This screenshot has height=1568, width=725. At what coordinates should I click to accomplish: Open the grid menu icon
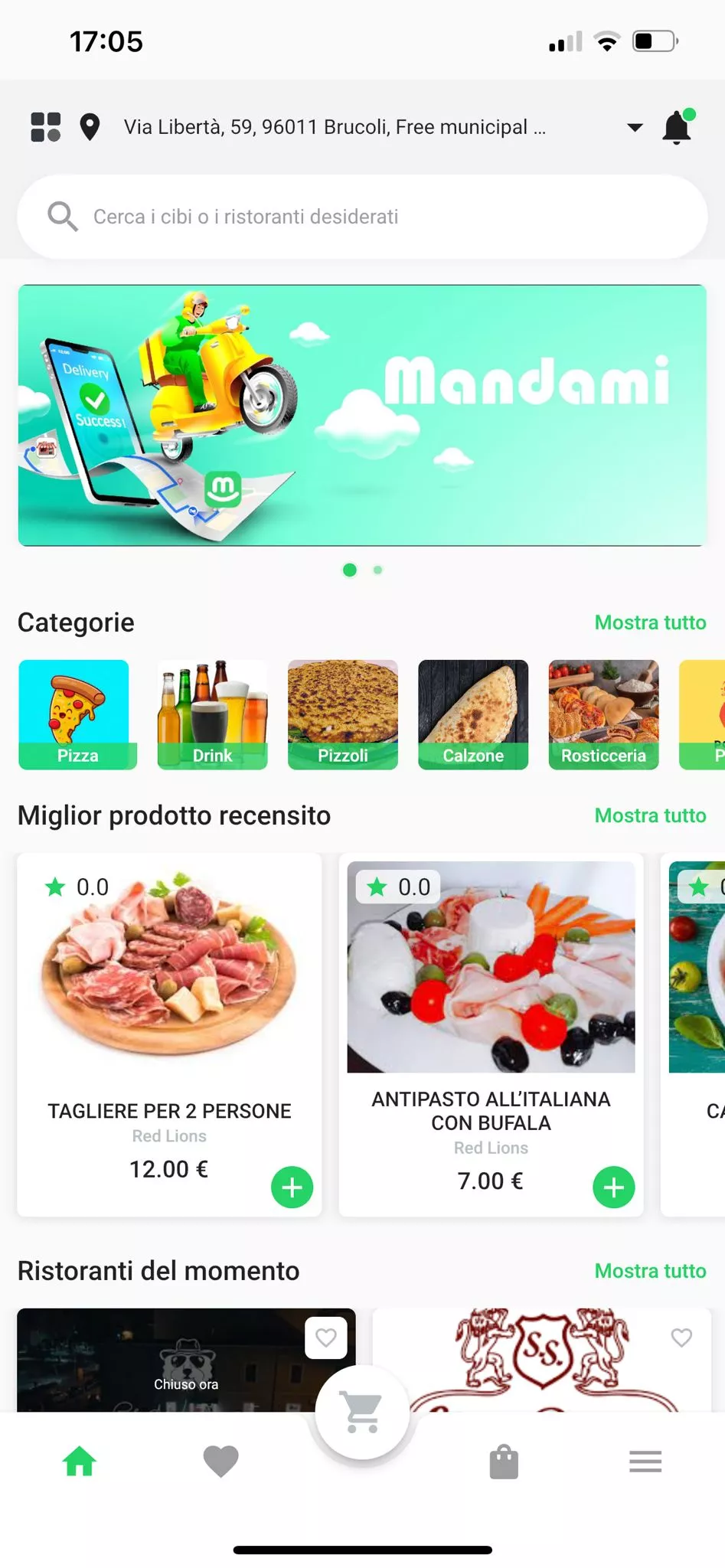(x=46, y=127)
